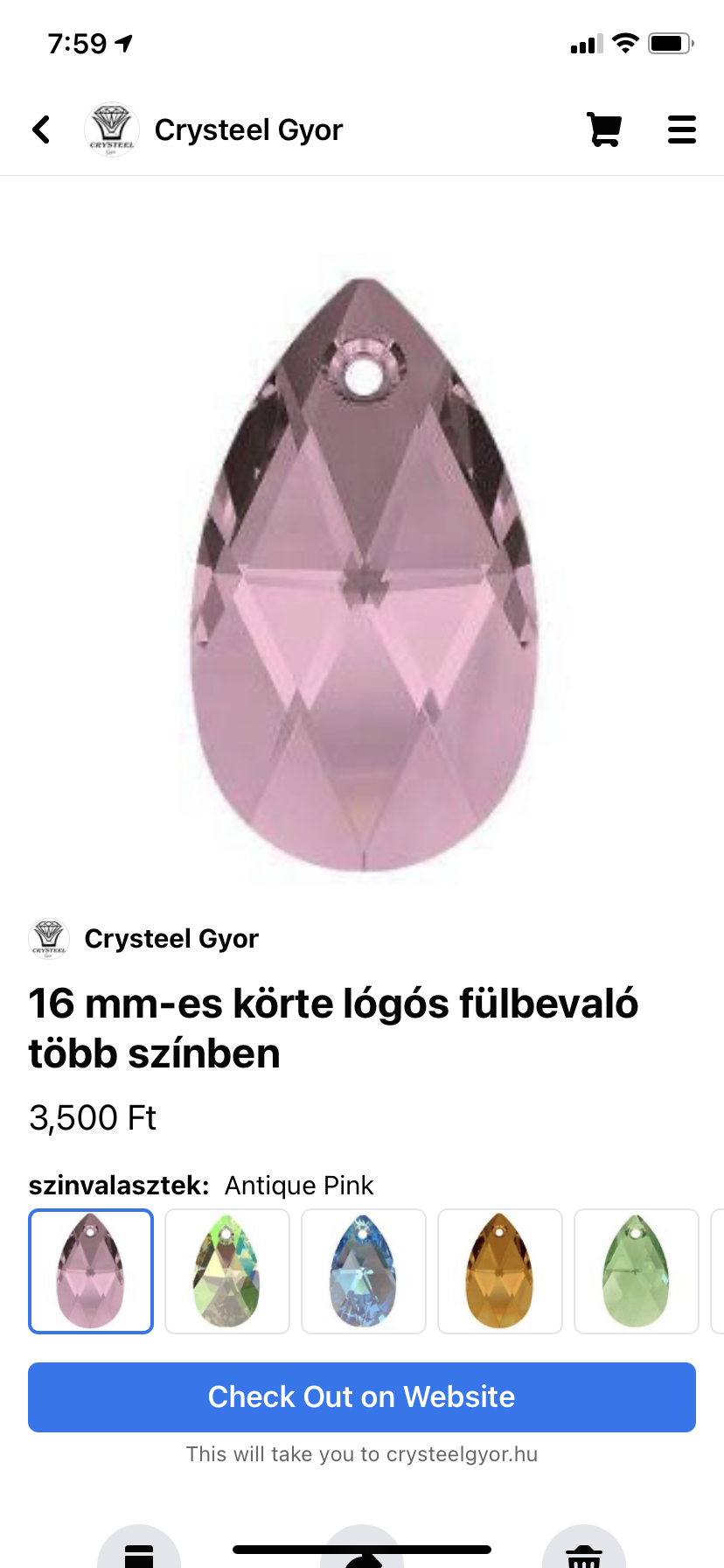Open the shopping cart
Viewport: 724px width, 1568px height.
tap(603, 129)
